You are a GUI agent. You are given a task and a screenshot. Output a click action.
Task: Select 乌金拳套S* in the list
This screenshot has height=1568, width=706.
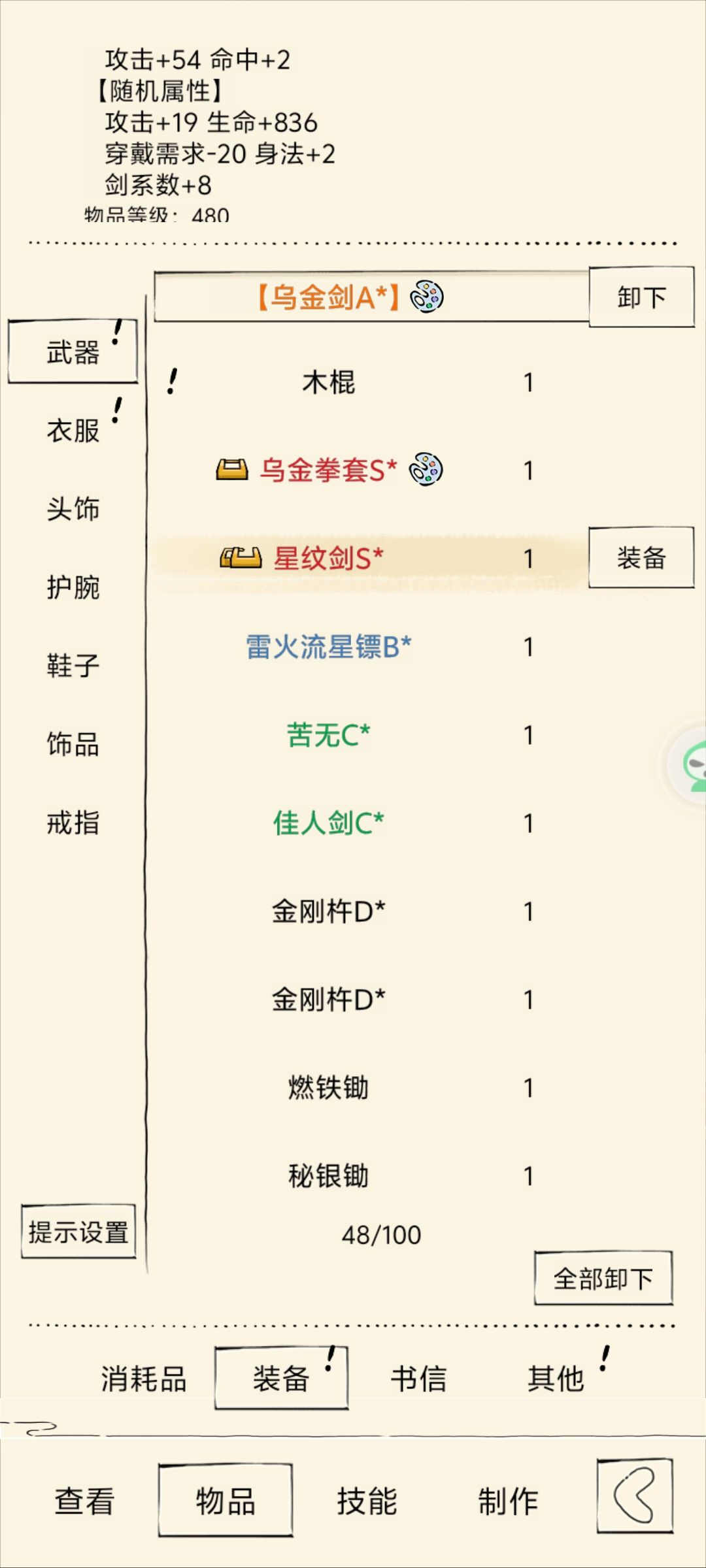(x=371, y=470)
